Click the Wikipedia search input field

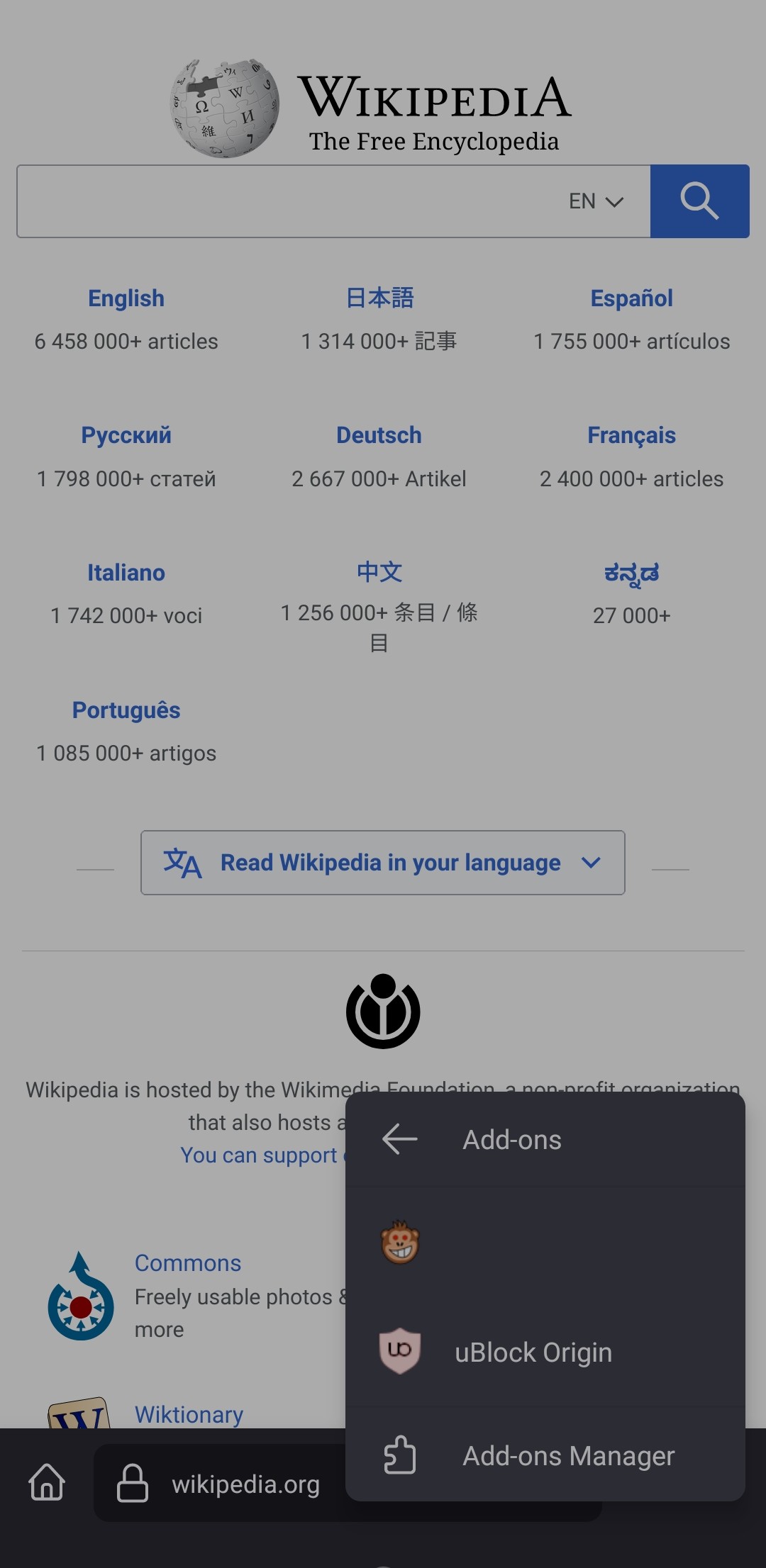point(284,201)
